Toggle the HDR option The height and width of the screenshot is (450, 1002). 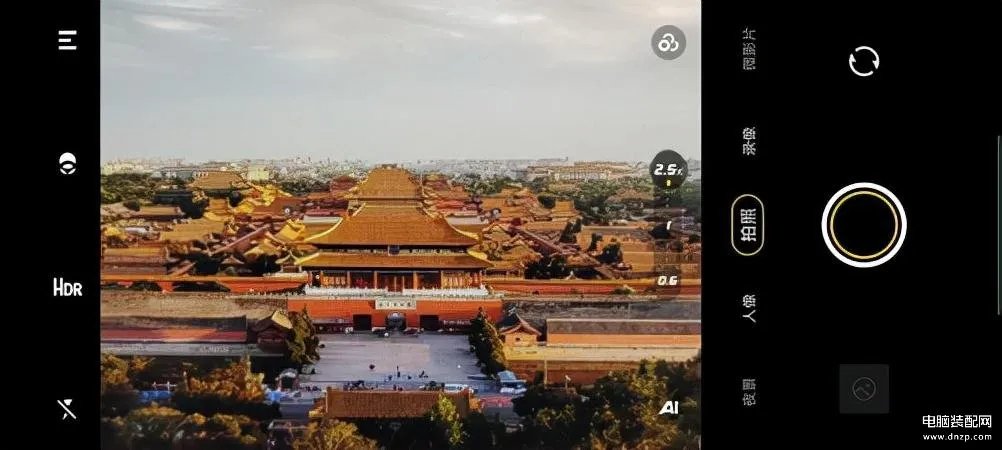pyautogui.click(x=67, y=288)
